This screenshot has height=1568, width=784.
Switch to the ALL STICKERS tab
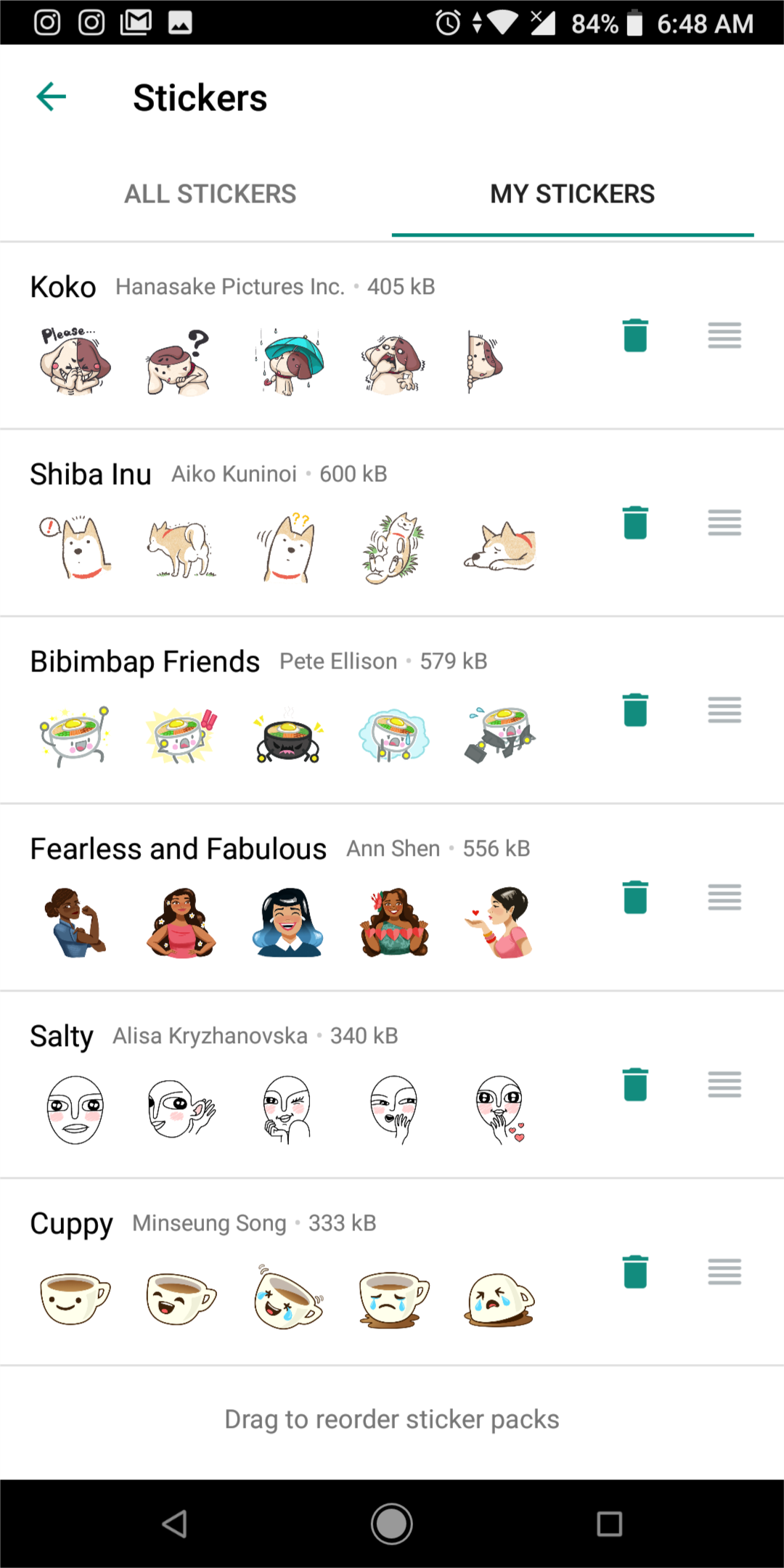click(210, 194)
